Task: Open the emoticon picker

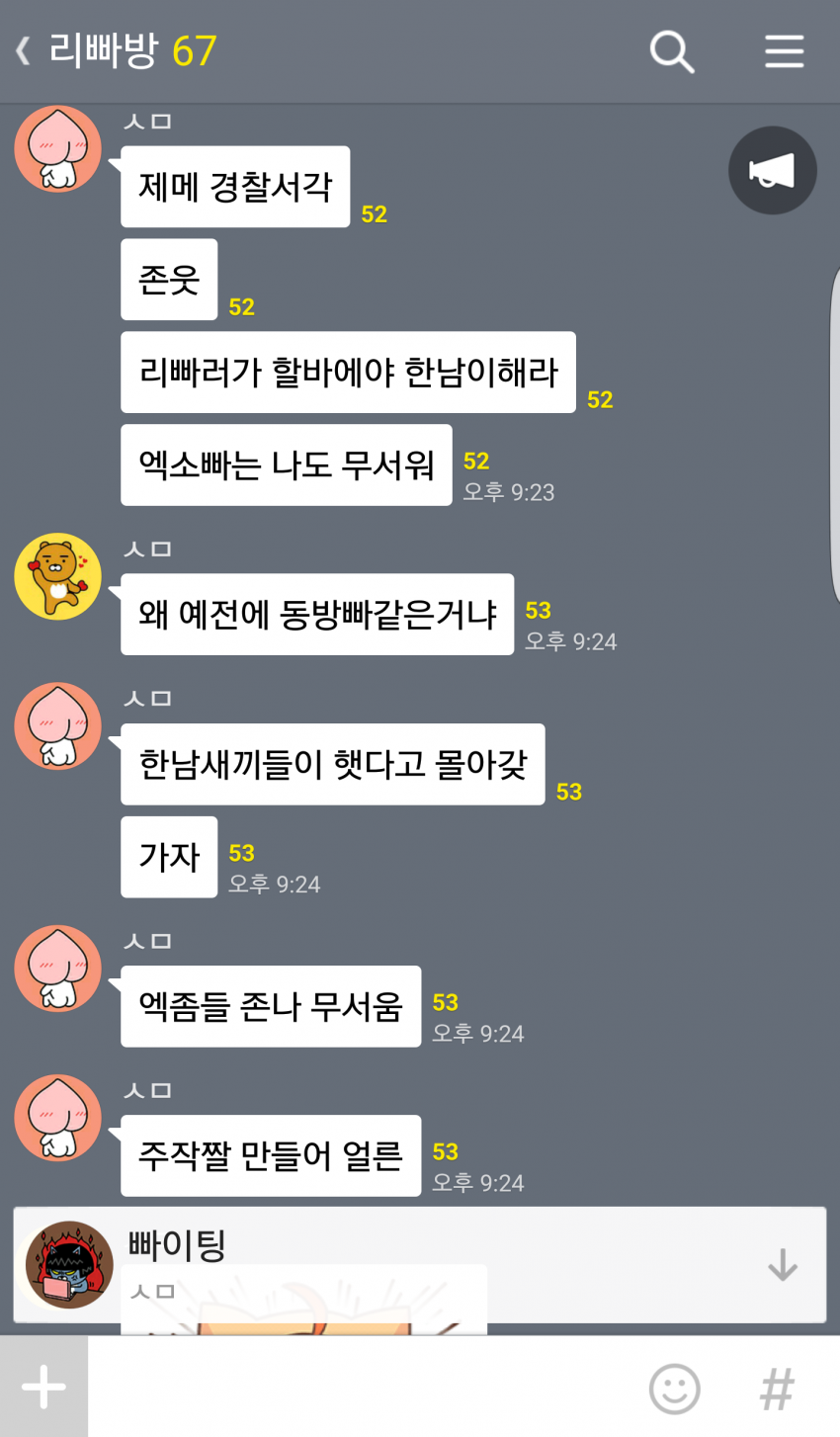Action: (x=674, y=1388)
